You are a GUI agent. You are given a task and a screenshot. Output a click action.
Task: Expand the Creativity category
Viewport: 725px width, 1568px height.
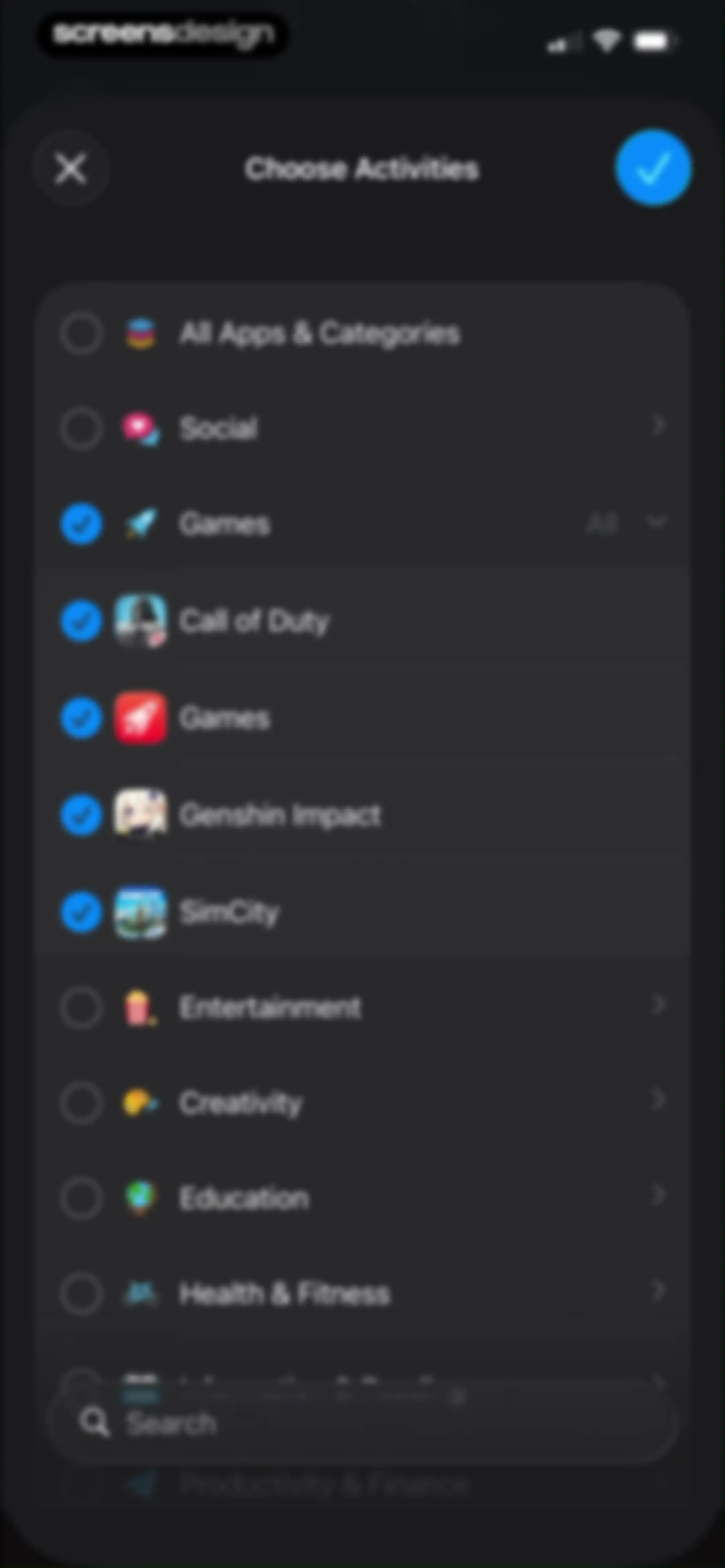coord(658,1101)
